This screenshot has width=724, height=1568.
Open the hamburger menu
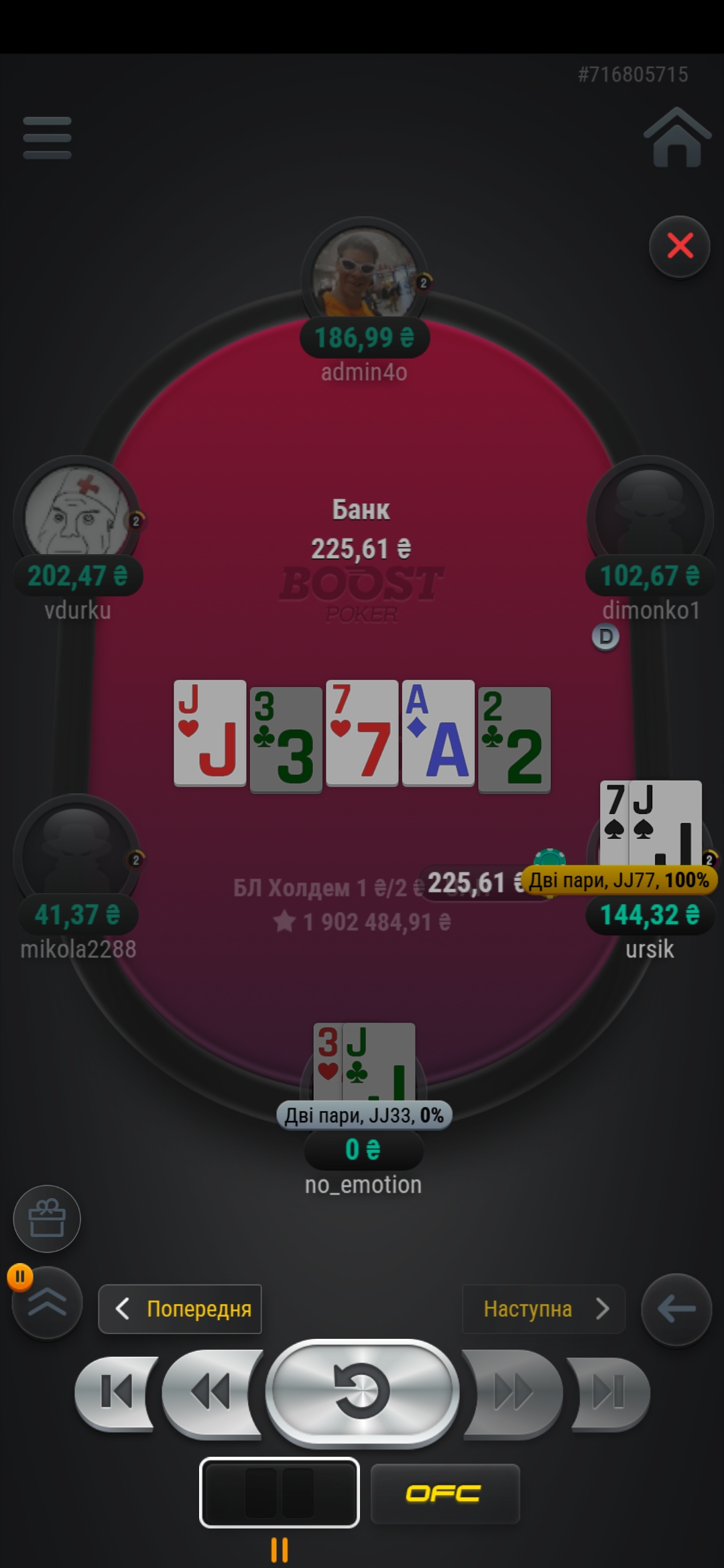[x=47, y=138]
